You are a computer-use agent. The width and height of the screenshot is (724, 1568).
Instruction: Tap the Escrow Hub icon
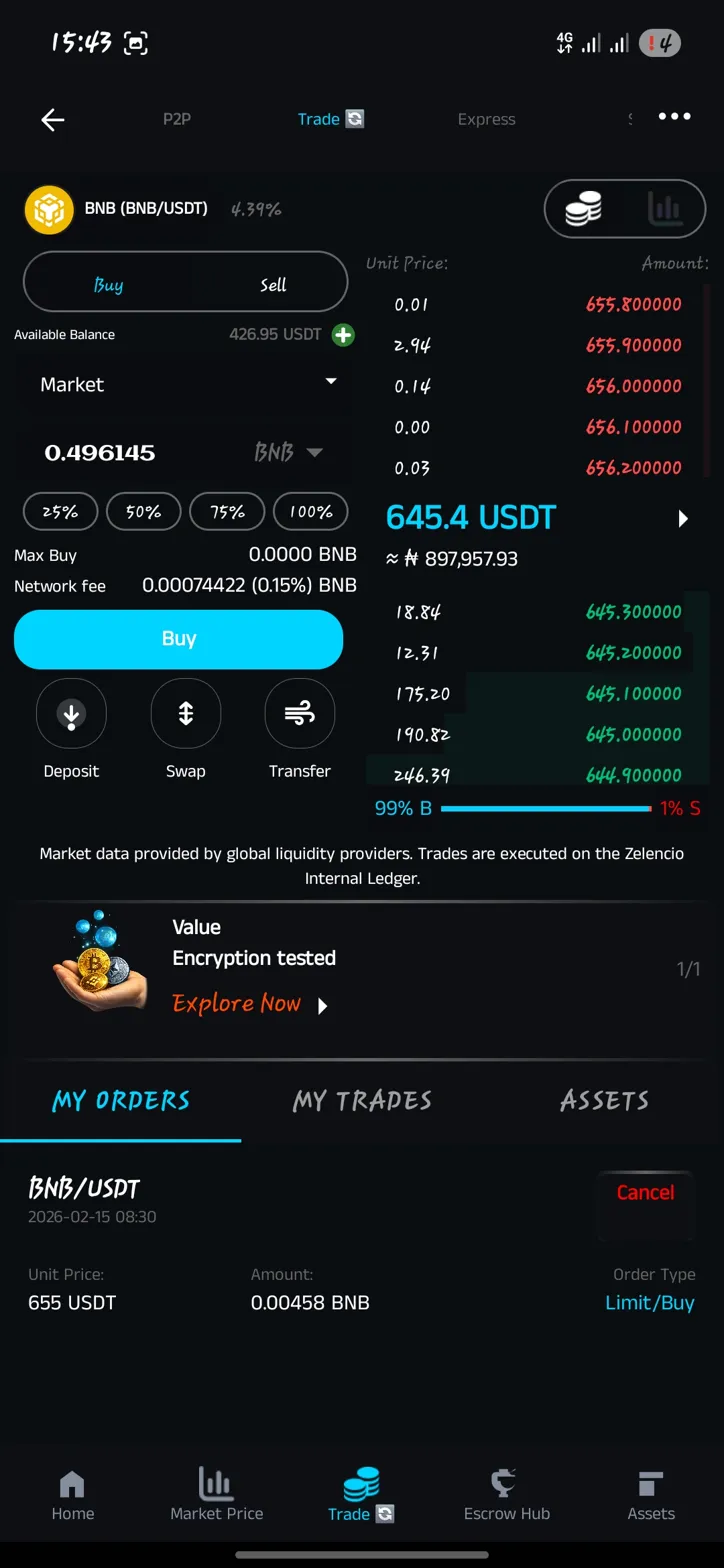pyautogui.click(x=506, y=1493)
